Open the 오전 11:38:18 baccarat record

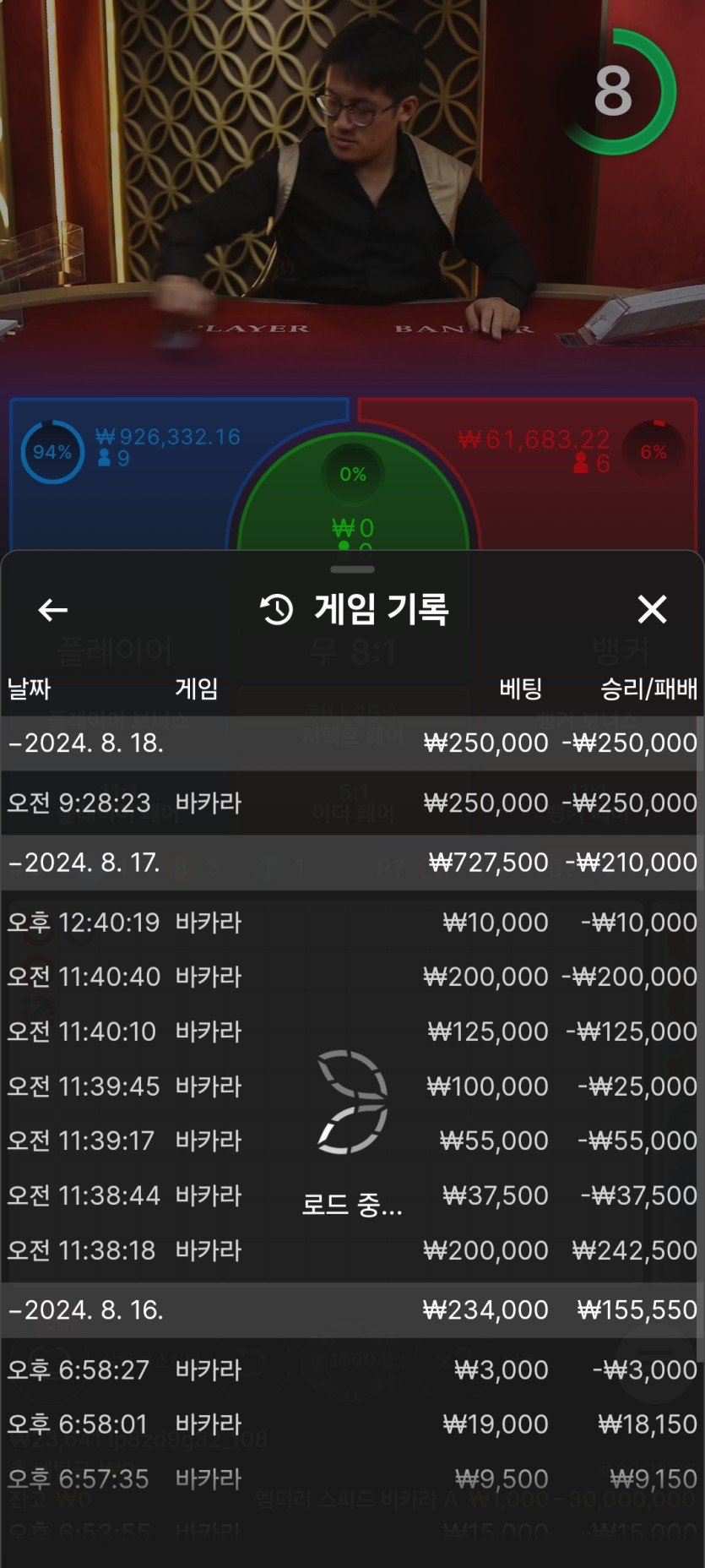tap(352, 1250)
